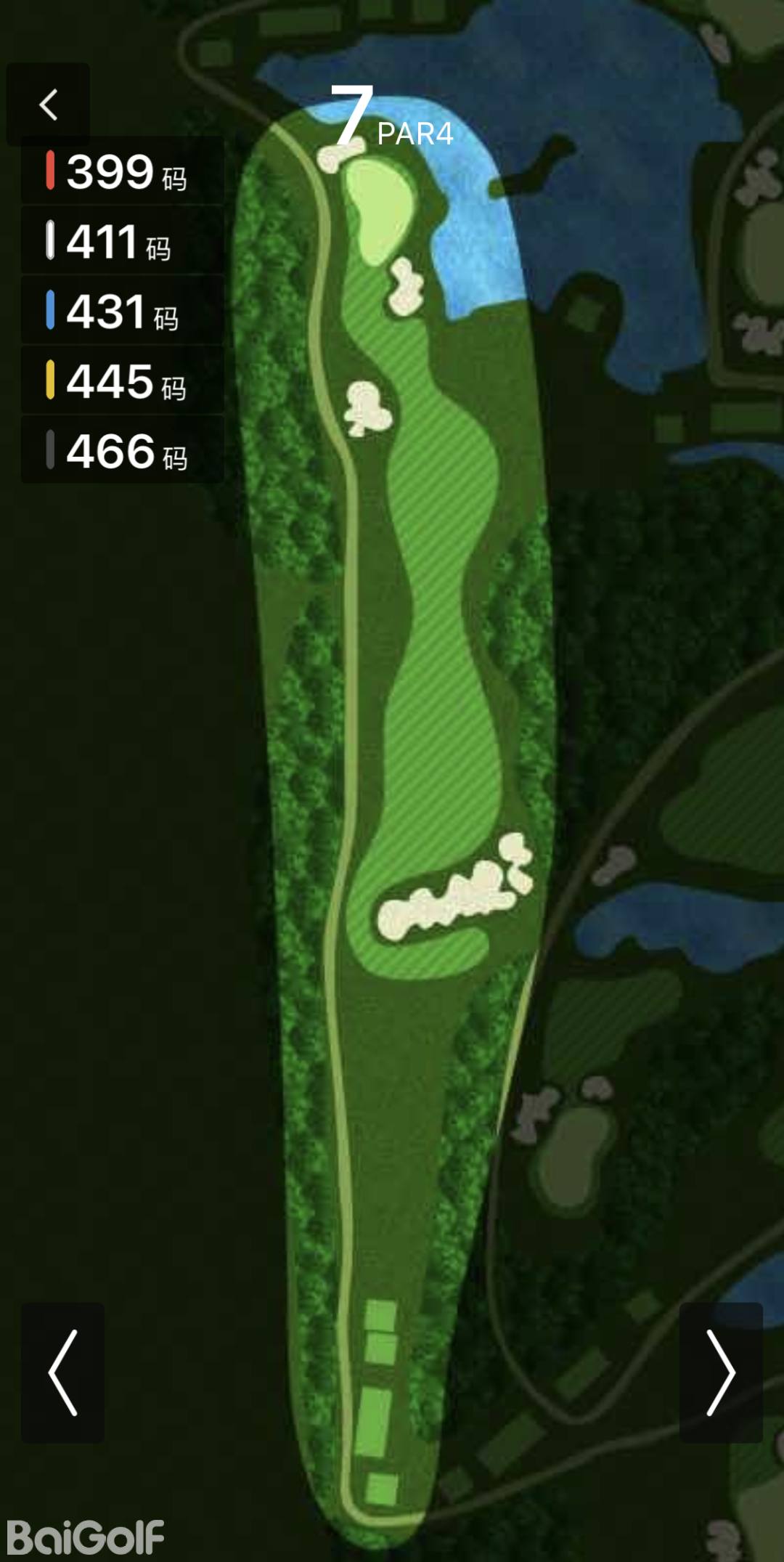This screenshot has width=784, height=1562.
Task: Show the previous hole map
Action: [x=62, y=1372]
